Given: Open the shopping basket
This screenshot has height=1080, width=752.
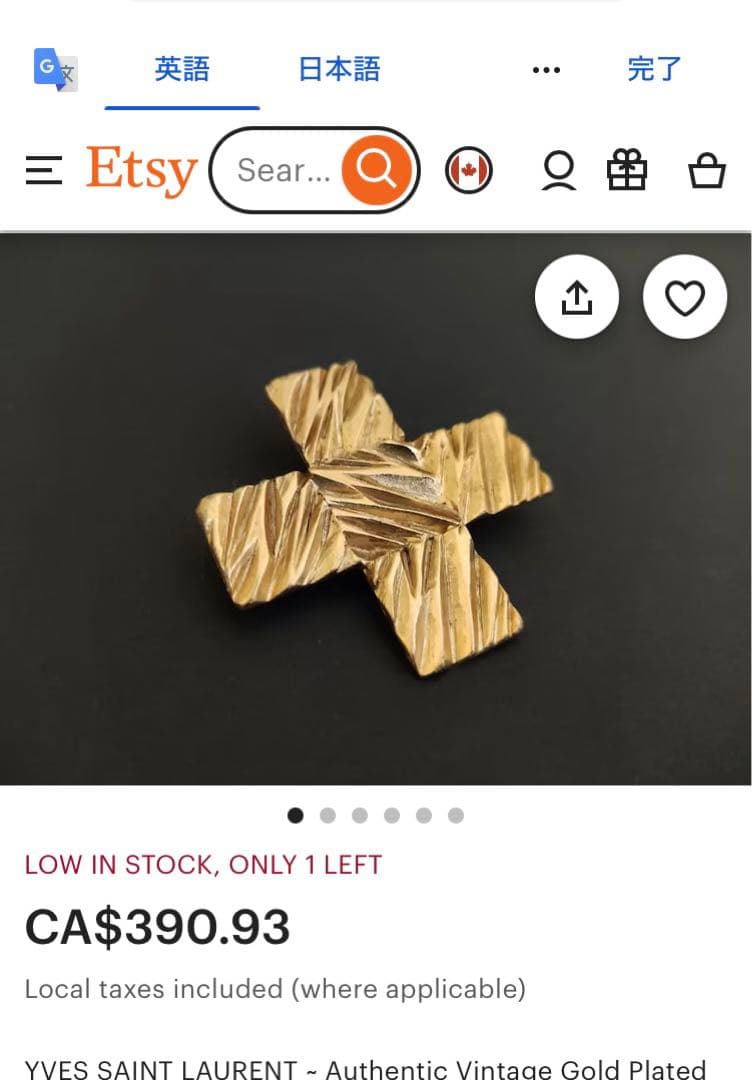Looking at the screenshot, I should point(707,171).
